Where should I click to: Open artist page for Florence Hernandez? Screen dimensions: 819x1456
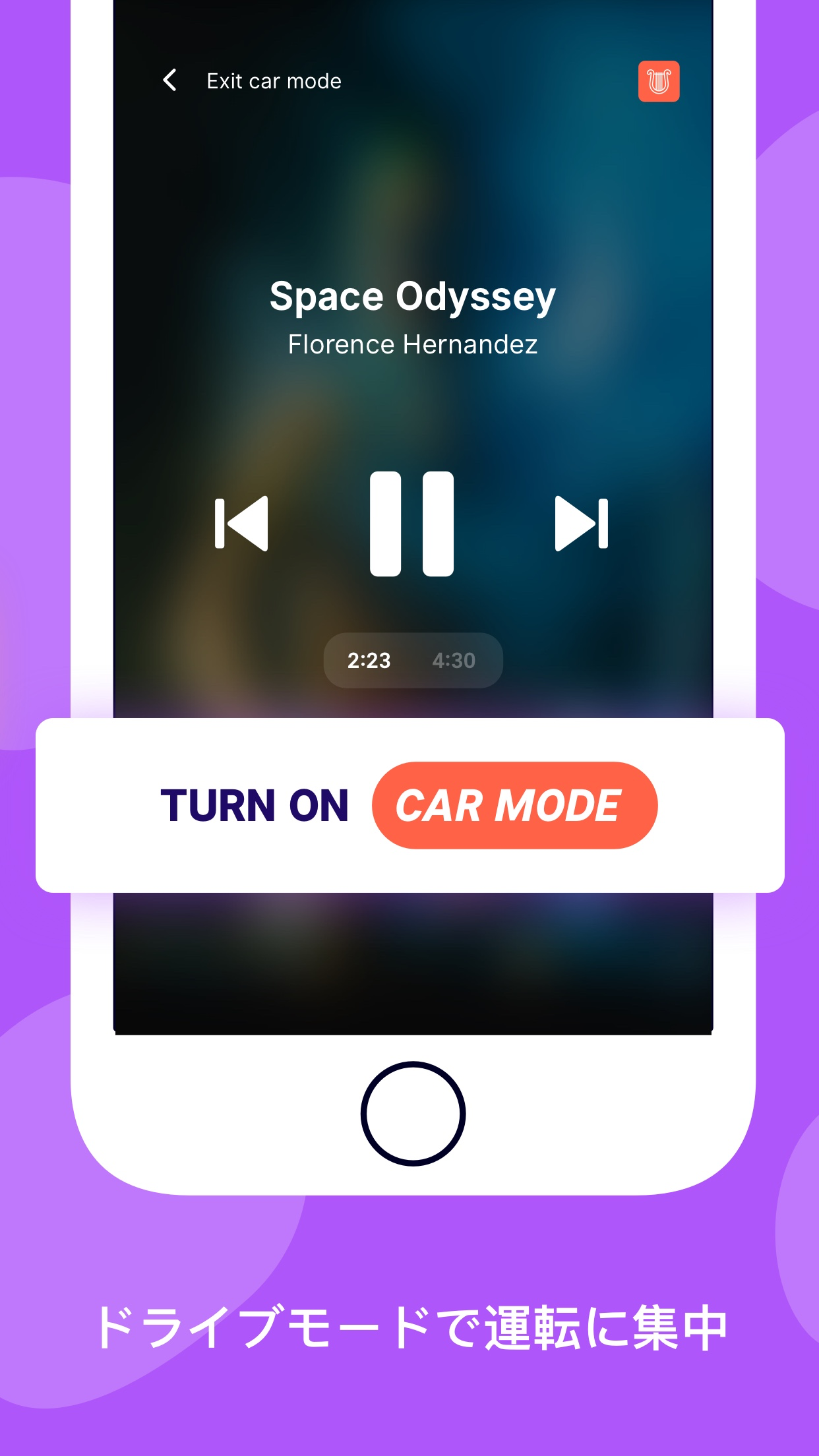coord(413,344)
